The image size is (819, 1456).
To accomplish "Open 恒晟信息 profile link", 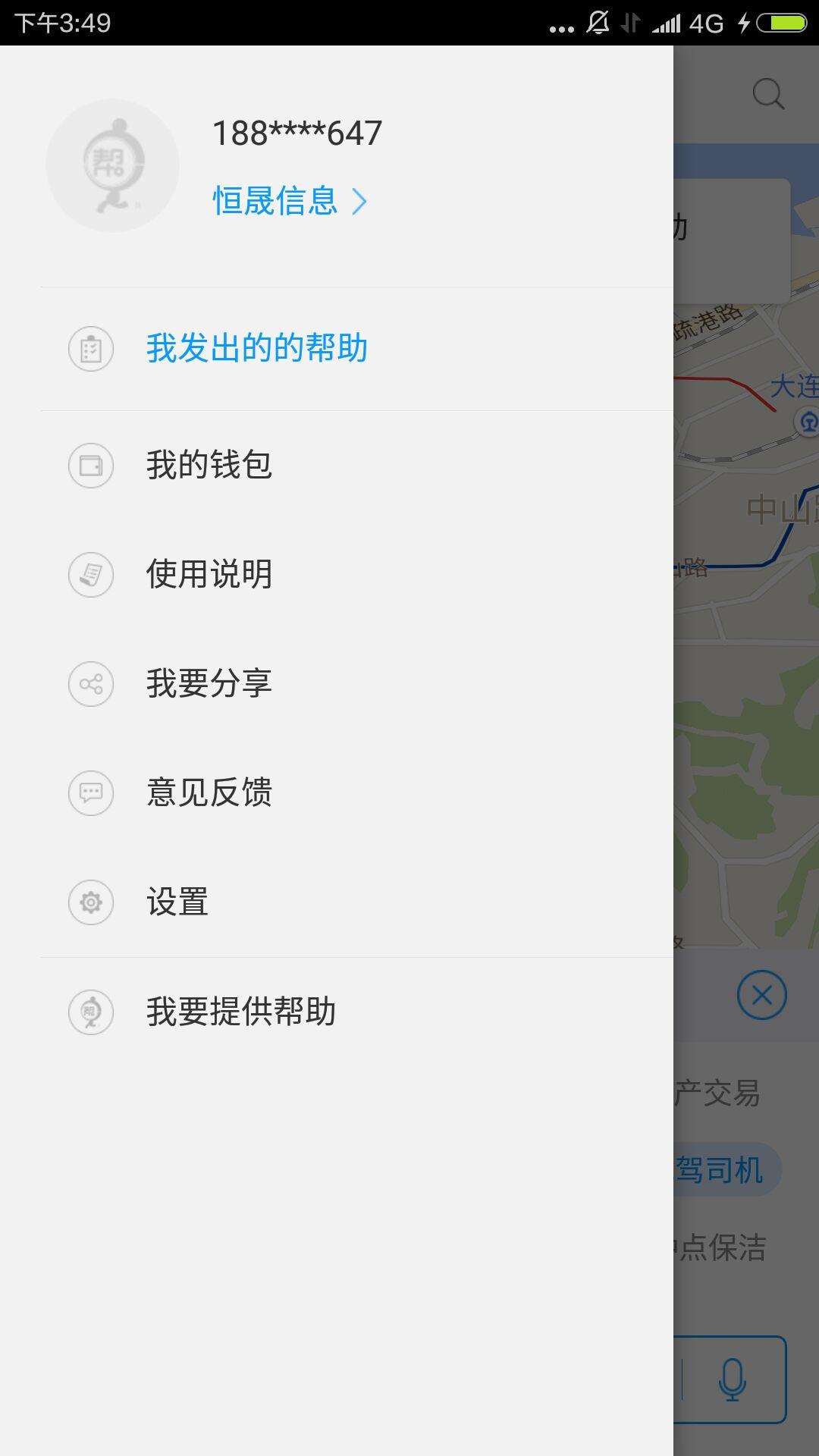I will pyautogui.click(x=289, y=201).
